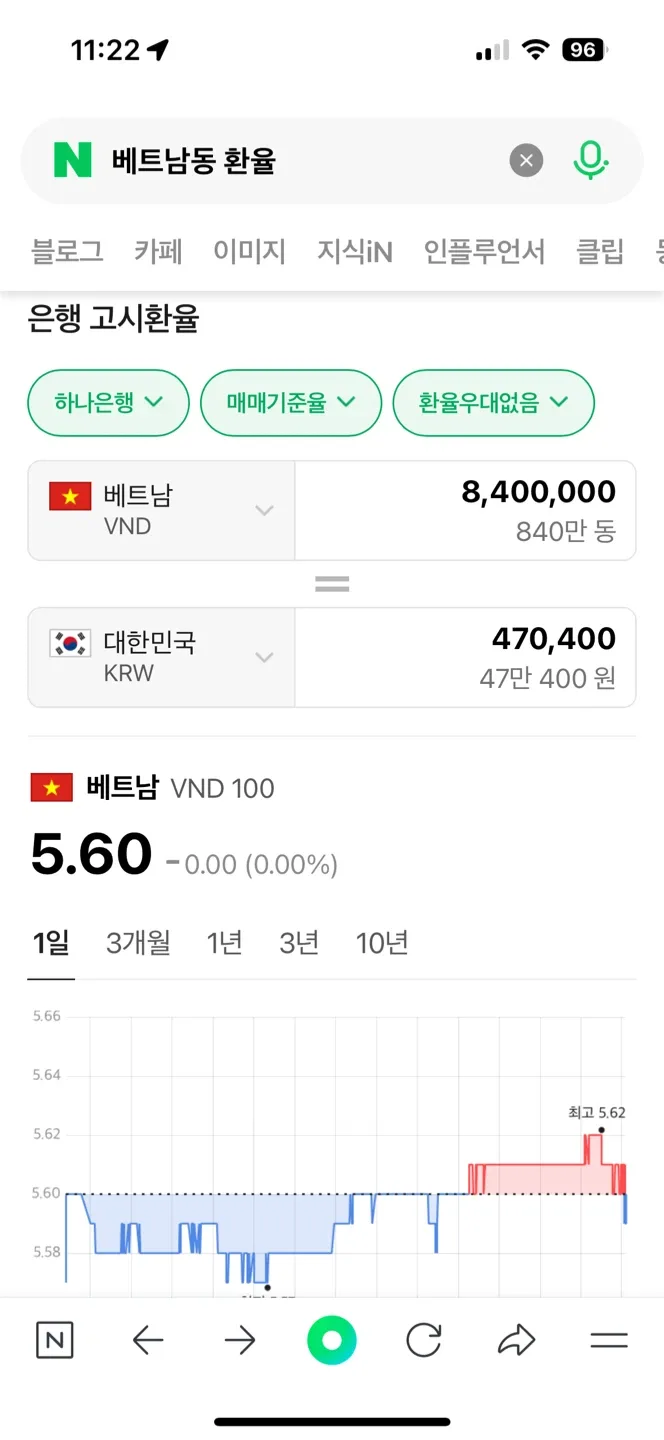Open the 환율우대없음 dropdown
Screen dimensions: 664x1440
[x=493, y=403]
